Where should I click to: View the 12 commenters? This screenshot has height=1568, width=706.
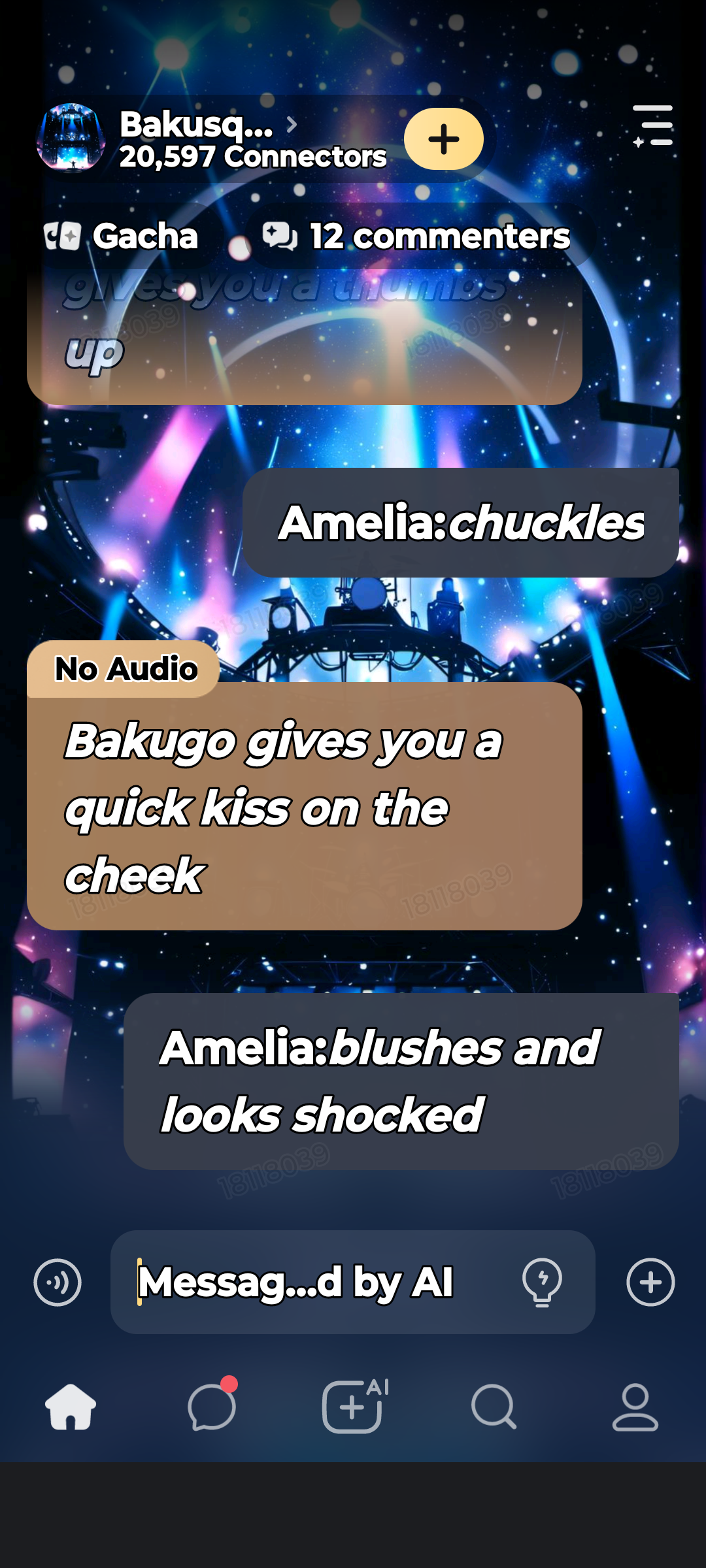point(417,236)
